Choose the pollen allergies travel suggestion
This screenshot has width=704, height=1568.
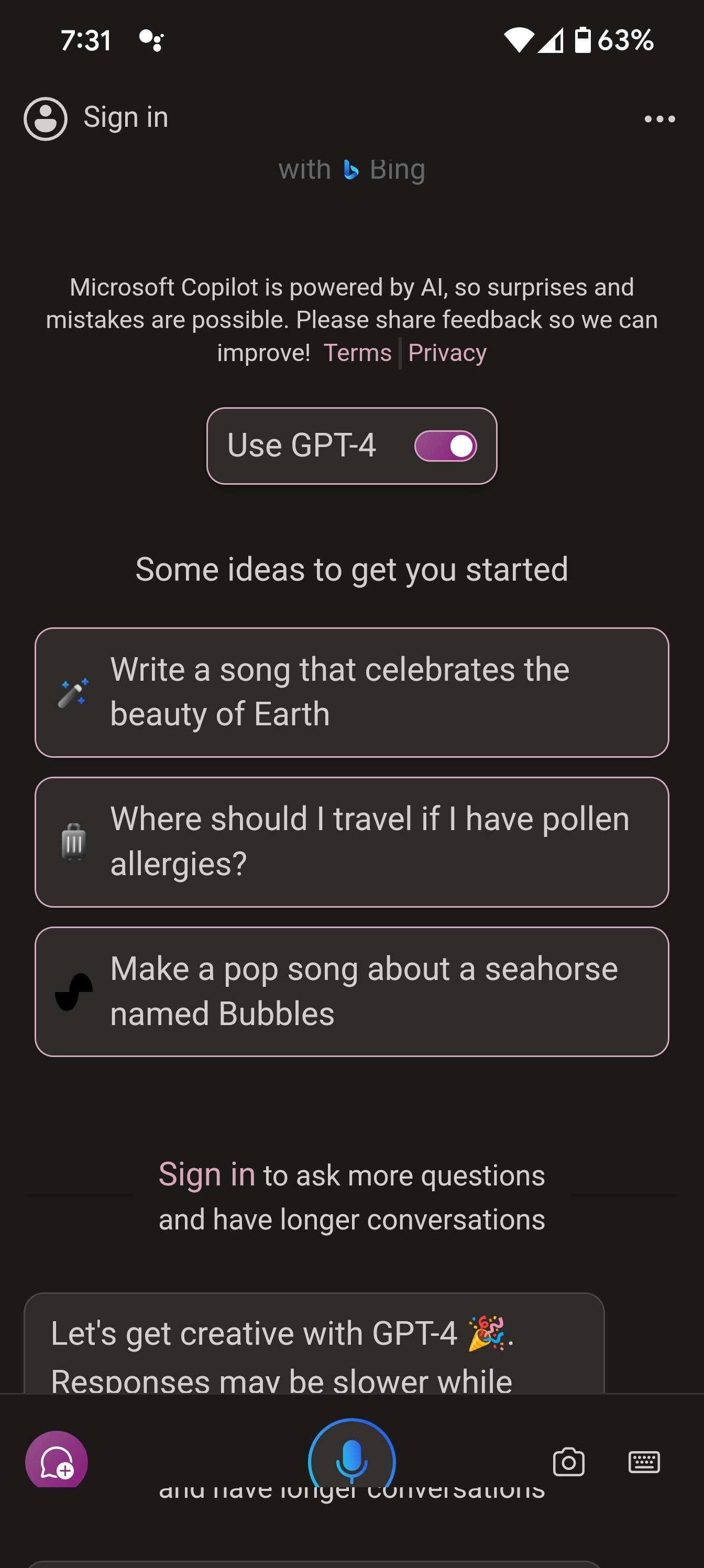[x=351, y=842]
